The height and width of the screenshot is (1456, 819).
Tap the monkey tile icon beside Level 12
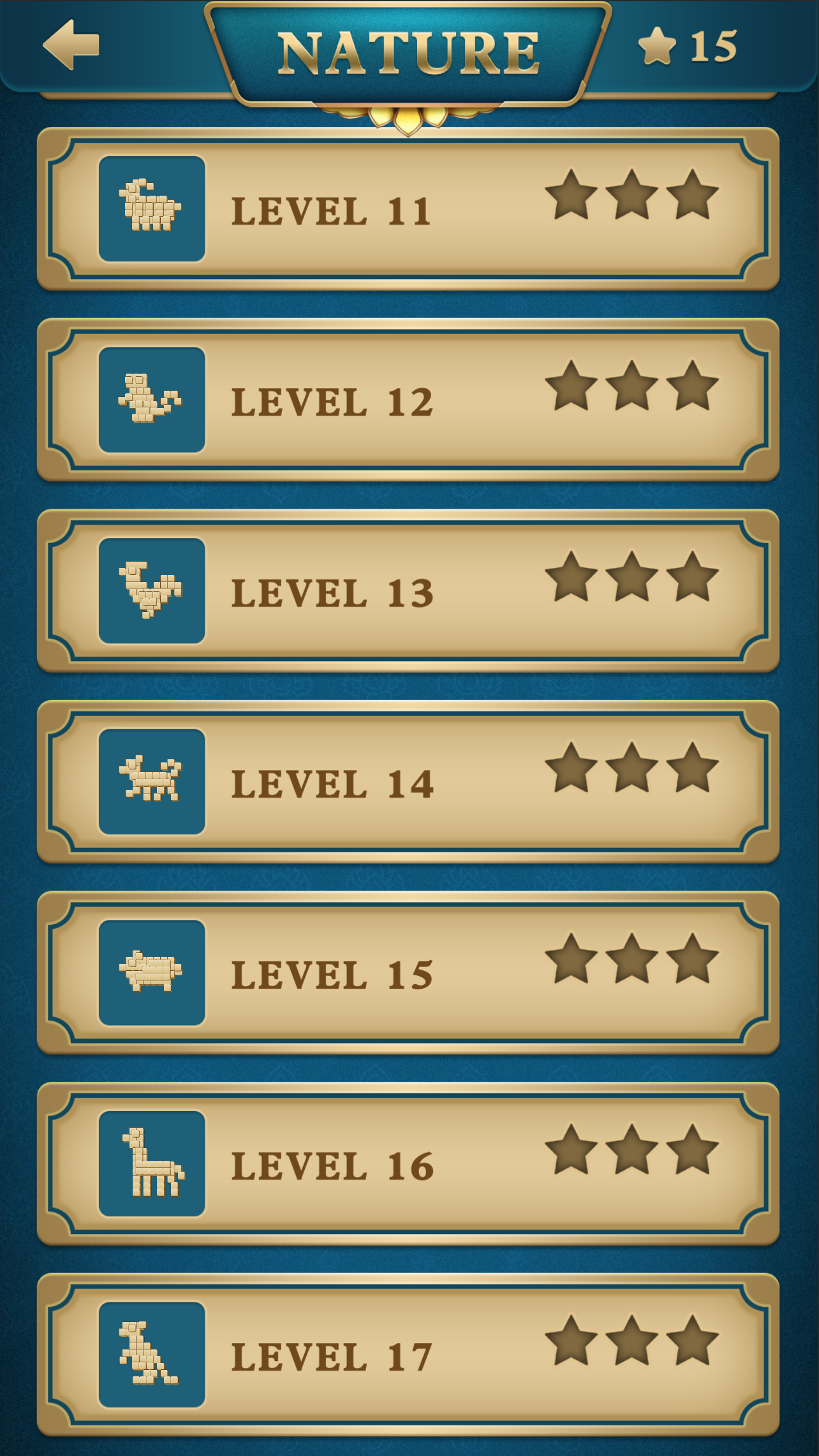pos(151,398)
